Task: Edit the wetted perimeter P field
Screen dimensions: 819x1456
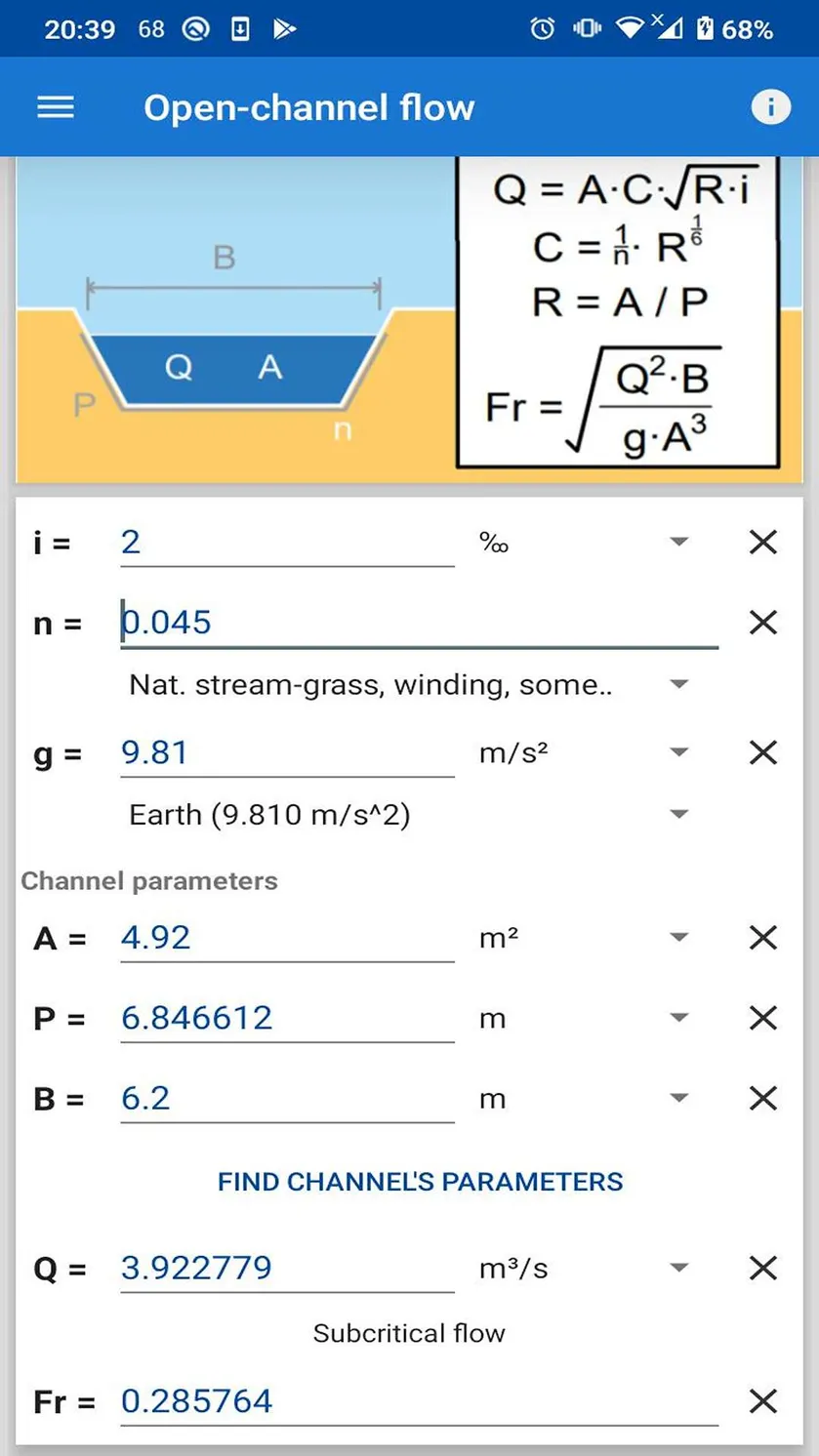Action: point(287,1018)
